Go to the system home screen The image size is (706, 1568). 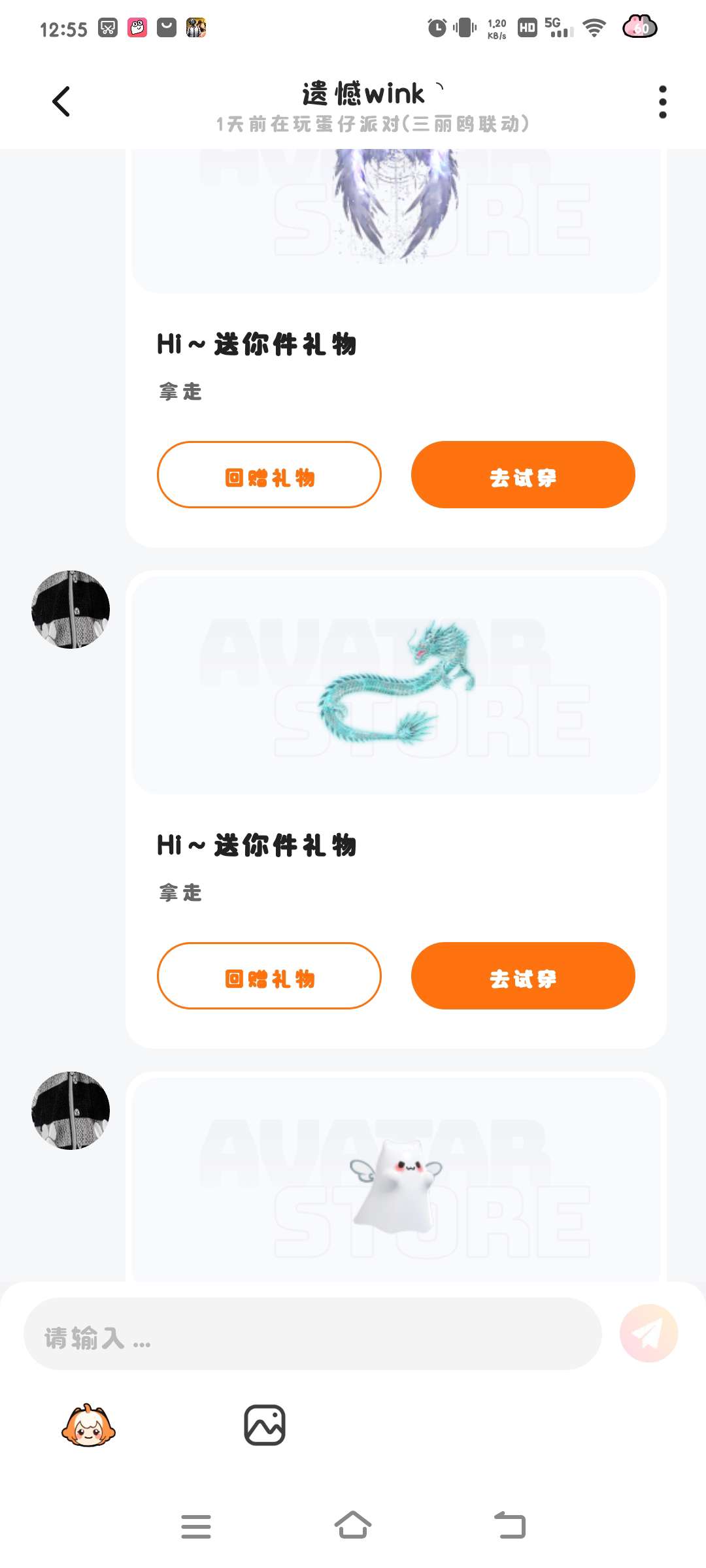click(x=353, y=1526)
